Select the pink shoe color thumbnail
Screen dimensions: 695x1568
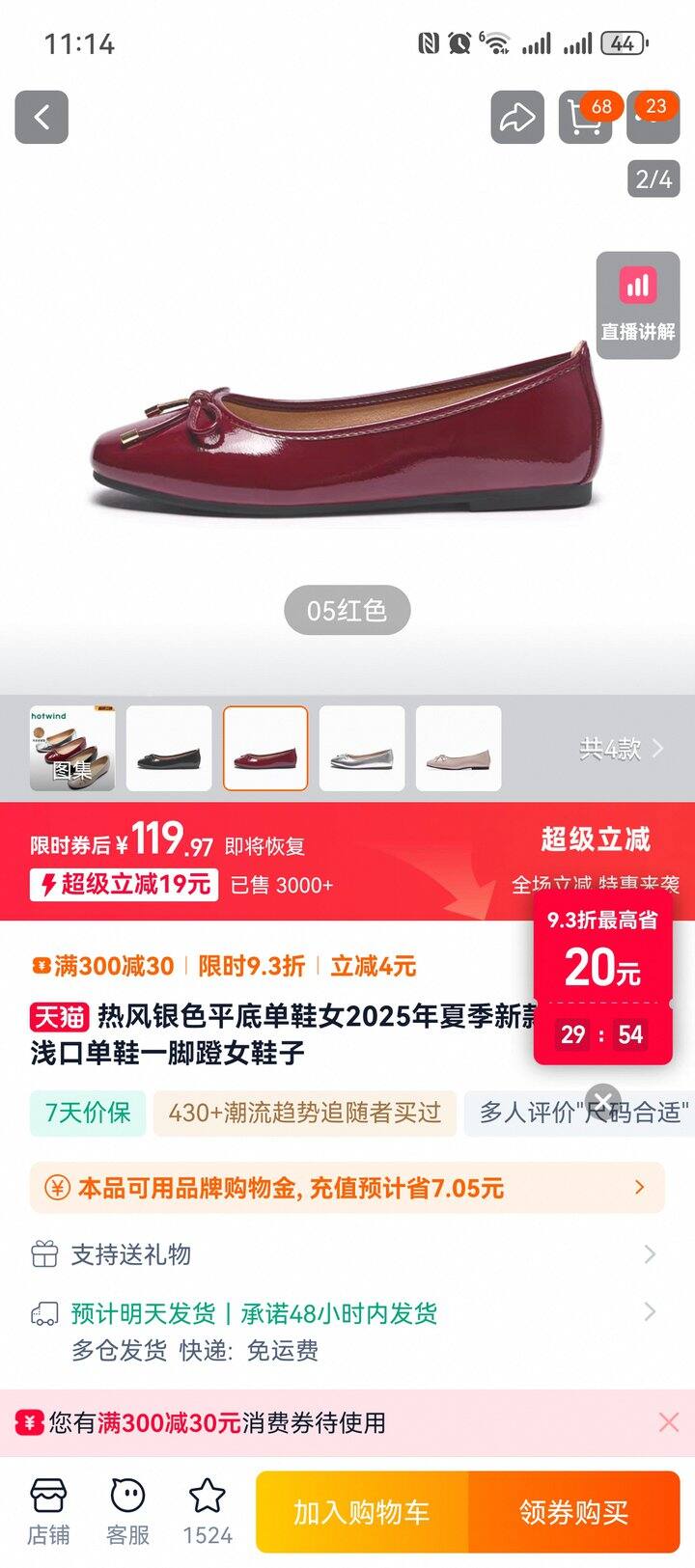click(459, 749)
